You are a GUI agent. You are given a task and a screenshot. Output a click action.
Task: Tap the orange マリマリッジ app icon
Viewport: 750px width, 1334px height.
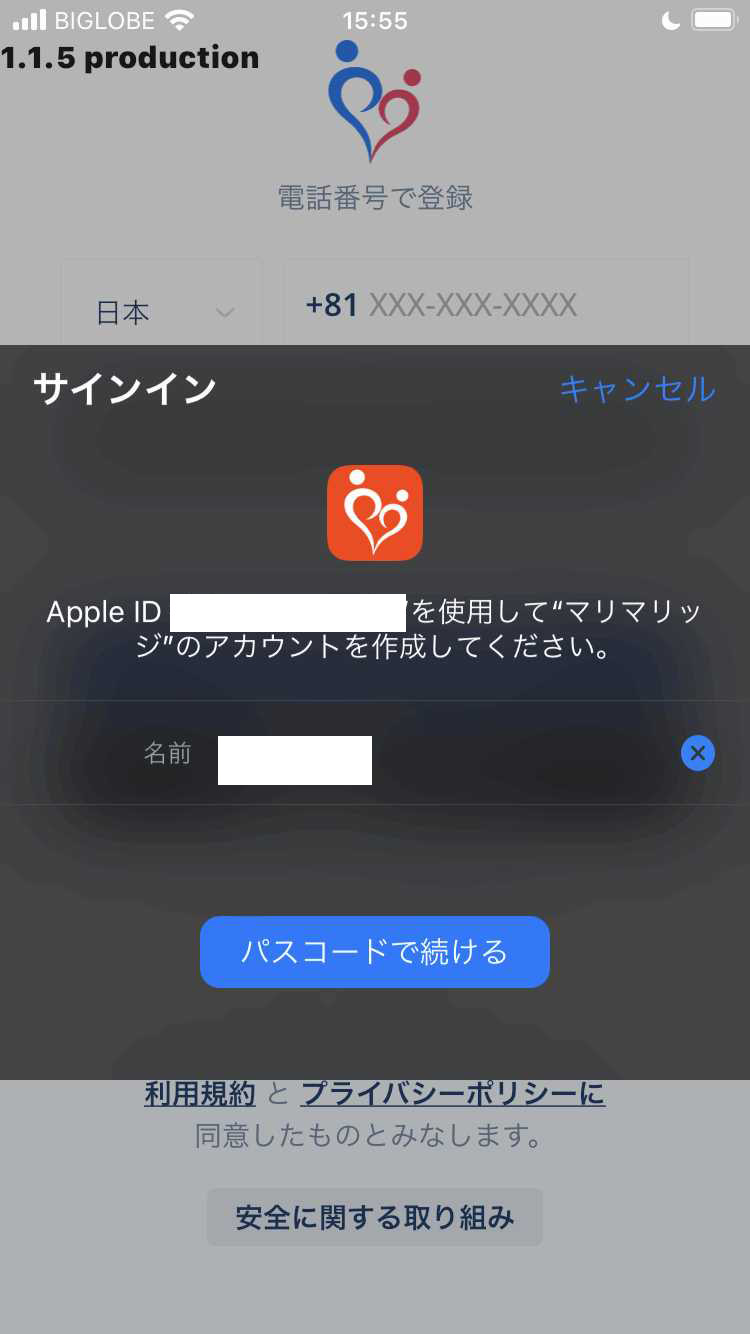374,512
